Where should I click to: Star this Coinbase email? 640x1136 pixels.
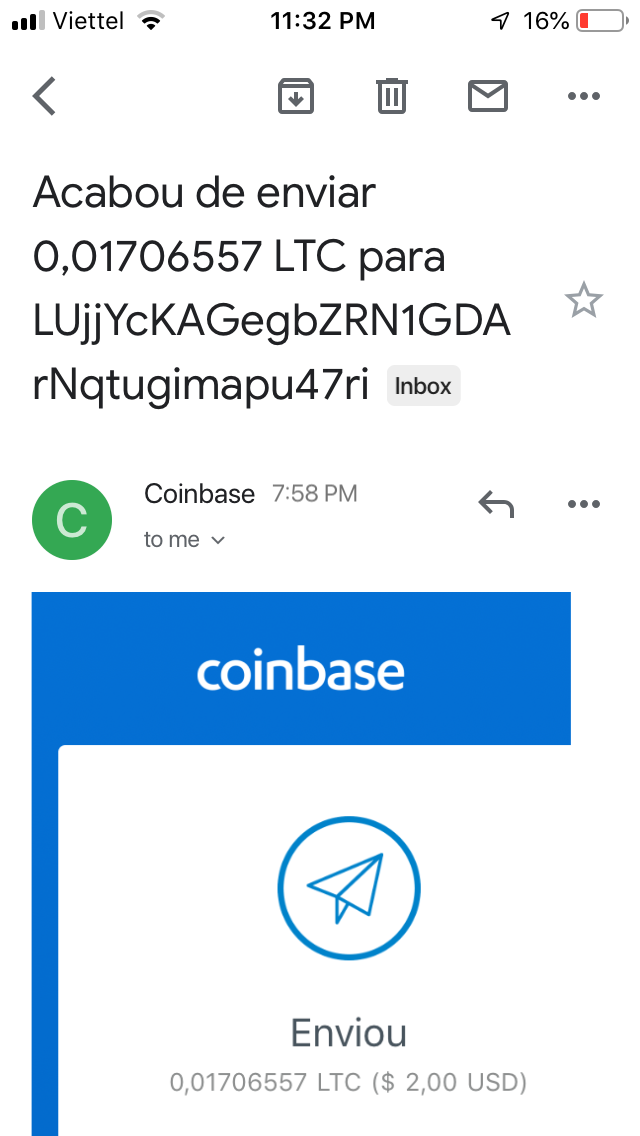[584, 300]
